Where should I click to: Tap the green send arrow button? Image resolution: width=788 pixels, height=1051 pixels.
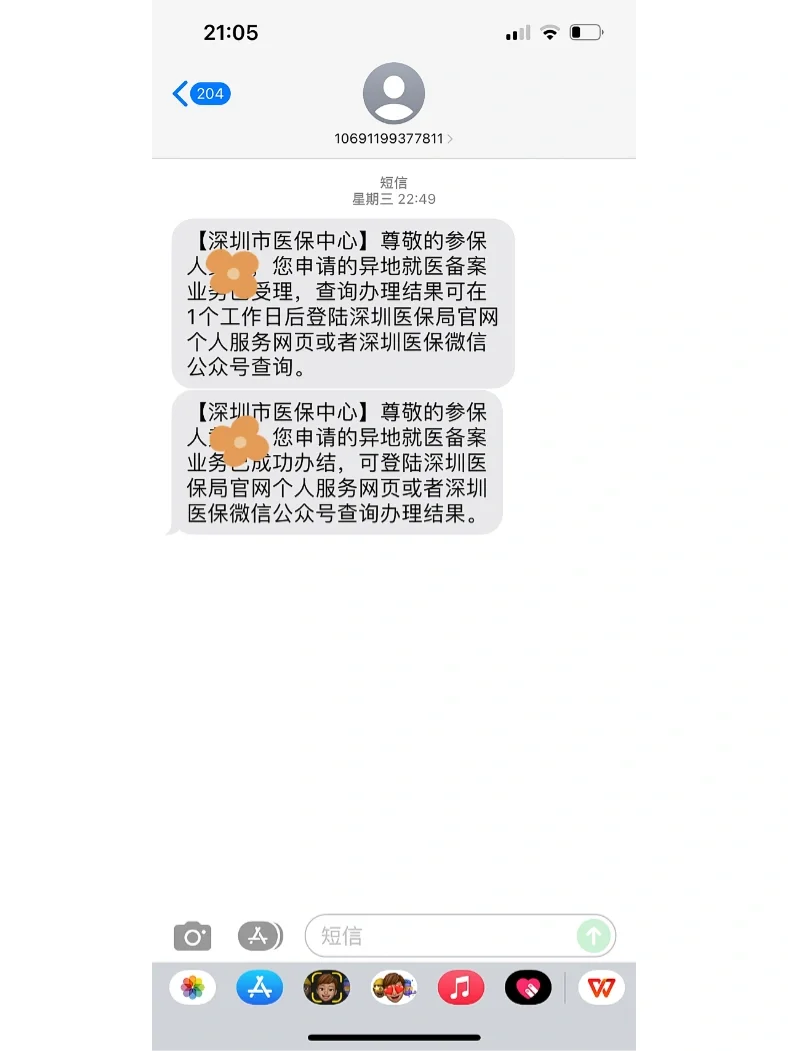point(593,936)
